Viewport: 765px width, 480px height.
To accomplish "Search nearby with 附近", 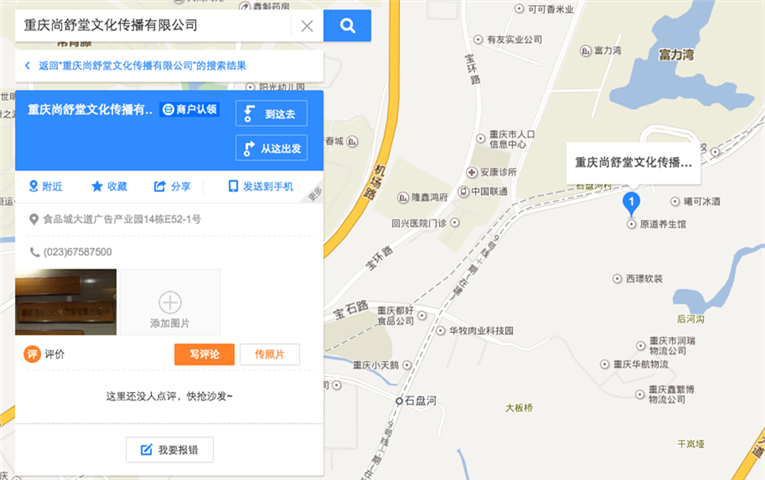I will click(45, 186).
